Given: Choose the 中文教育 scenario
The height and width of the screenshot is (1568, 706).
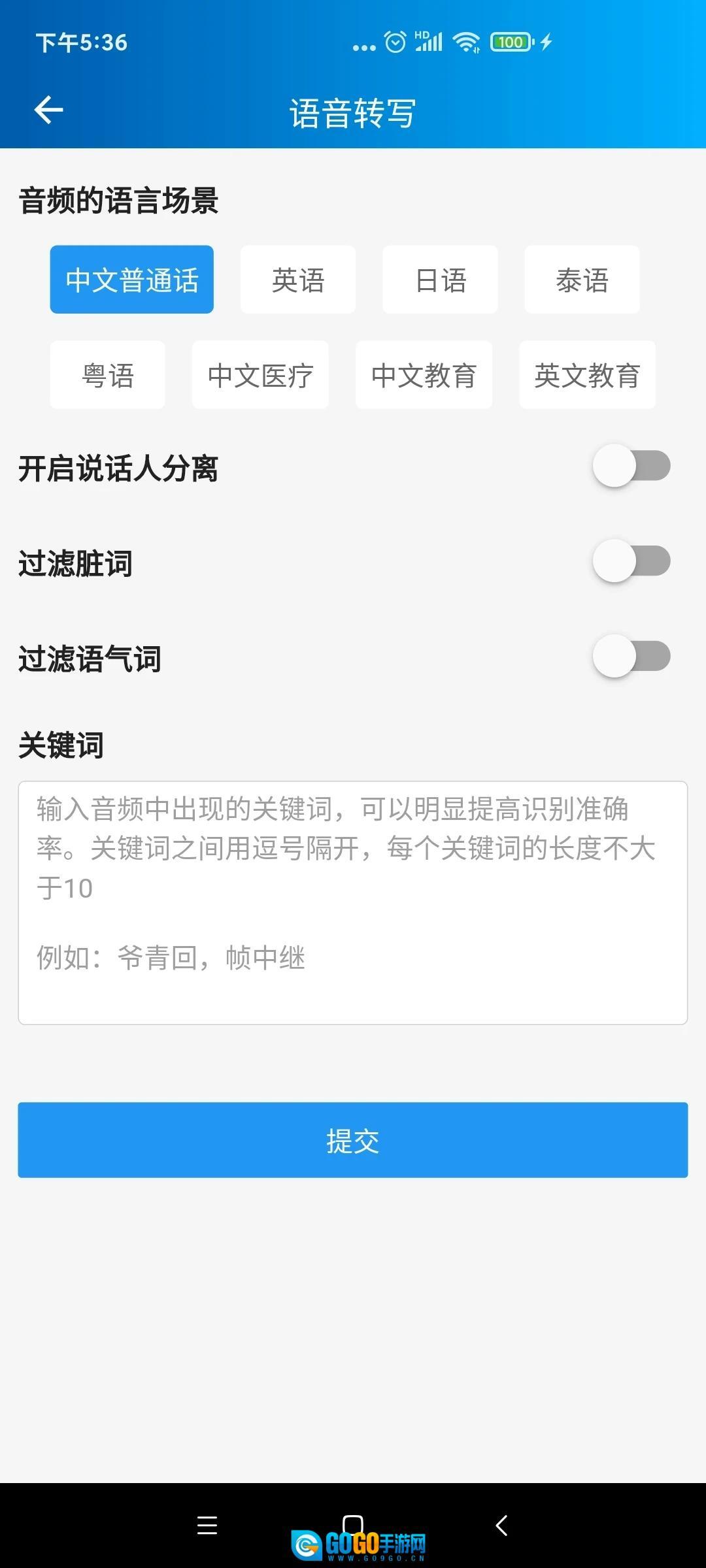Looking at the screenshot, I should pos(424,375).
